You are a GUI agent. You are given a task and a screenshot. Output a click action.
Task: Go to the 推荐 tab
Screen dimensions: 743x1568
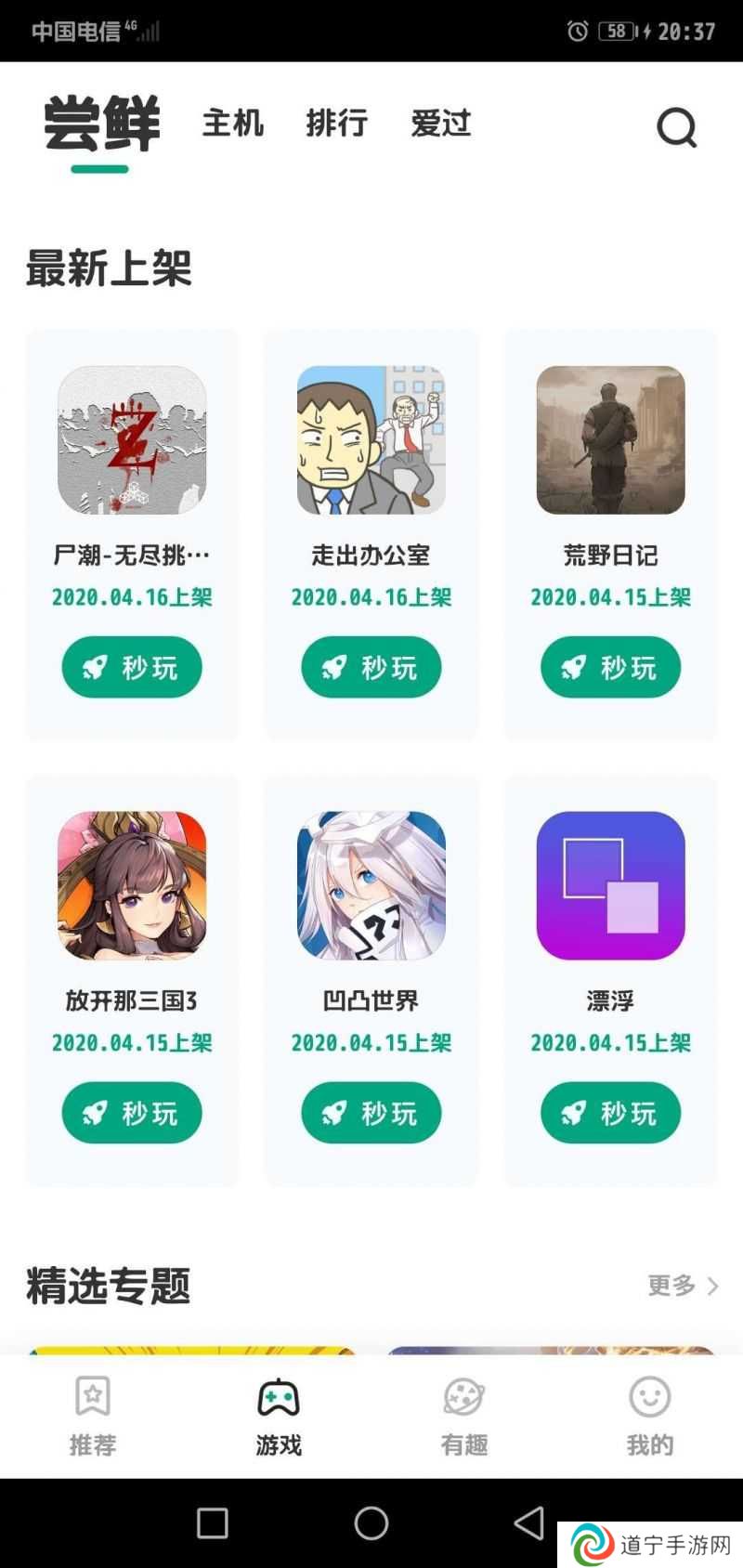(93, 1416)
